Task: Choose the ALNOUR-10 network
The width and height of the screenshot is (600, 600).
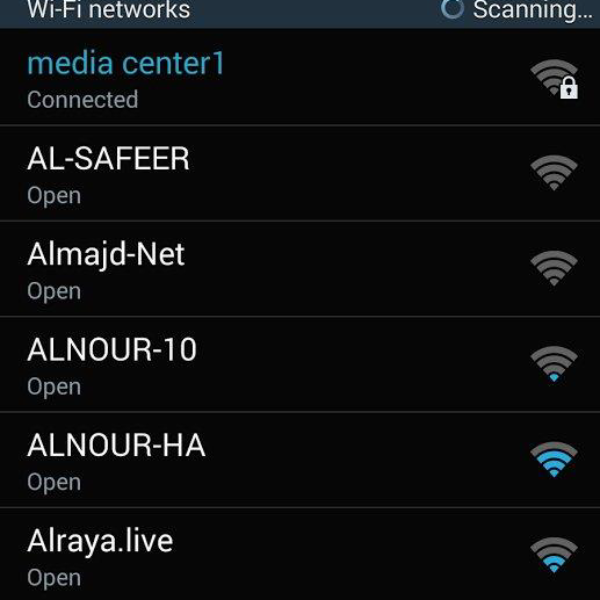Action: click(x=112, y=365)
